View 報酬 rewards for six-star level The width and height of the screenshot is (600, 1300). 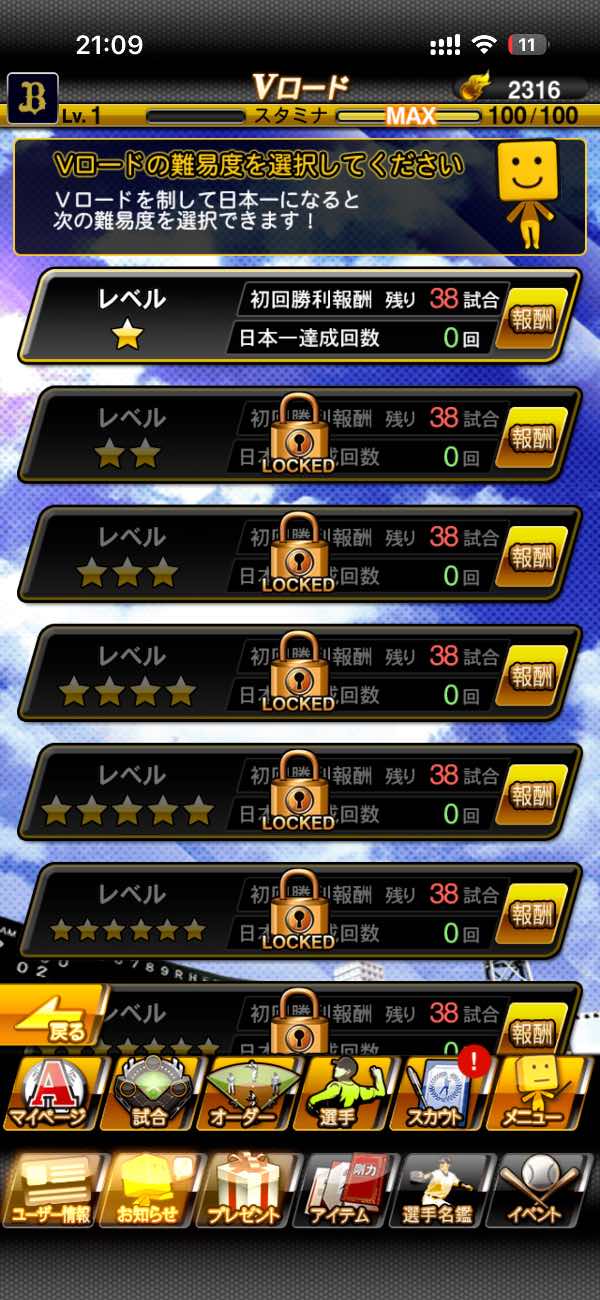tap(537, 914)
